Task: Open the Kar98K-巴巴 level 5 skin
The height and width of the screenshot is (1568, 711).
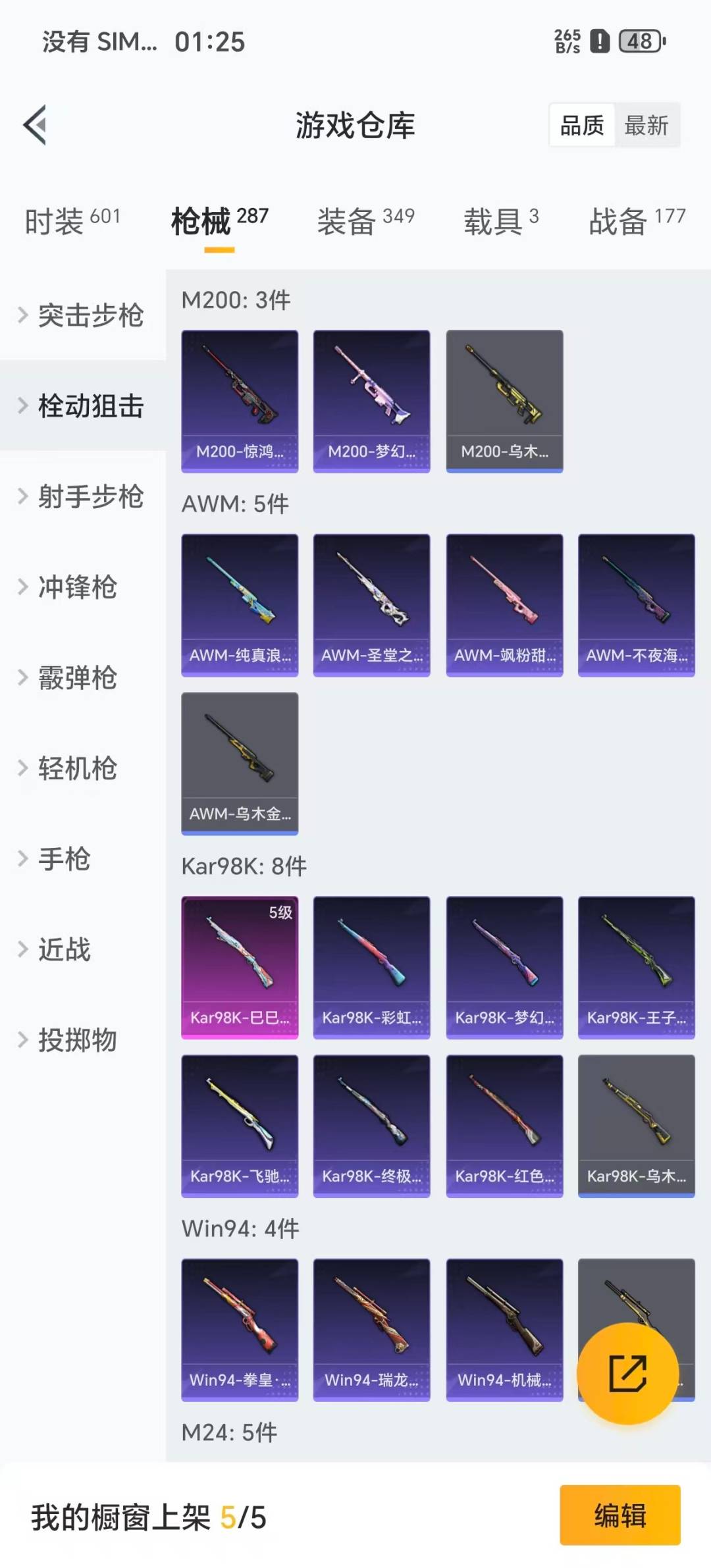Action: tap(240, 964)
